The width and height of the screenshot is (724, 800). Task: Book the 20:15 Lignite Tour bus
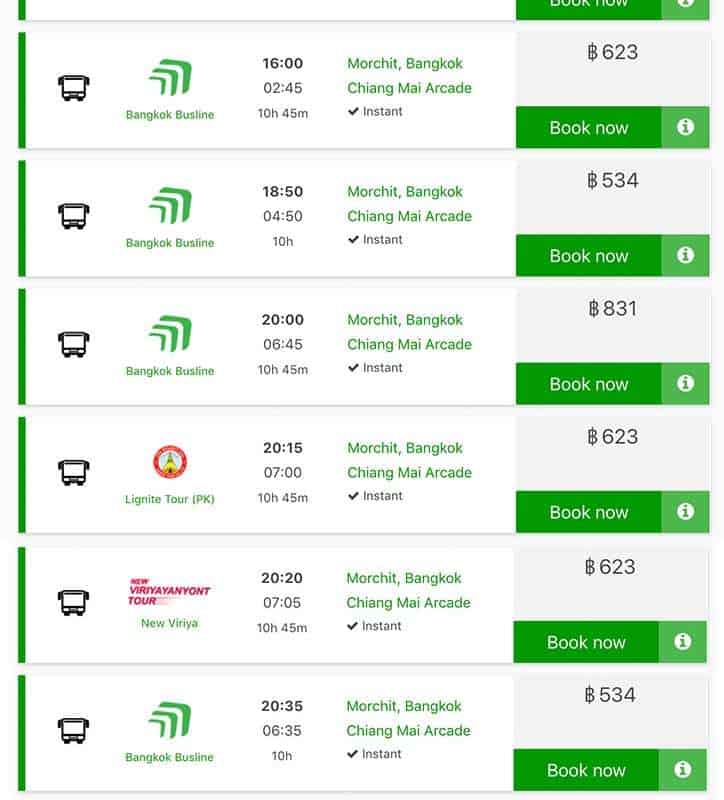point(588,512)
